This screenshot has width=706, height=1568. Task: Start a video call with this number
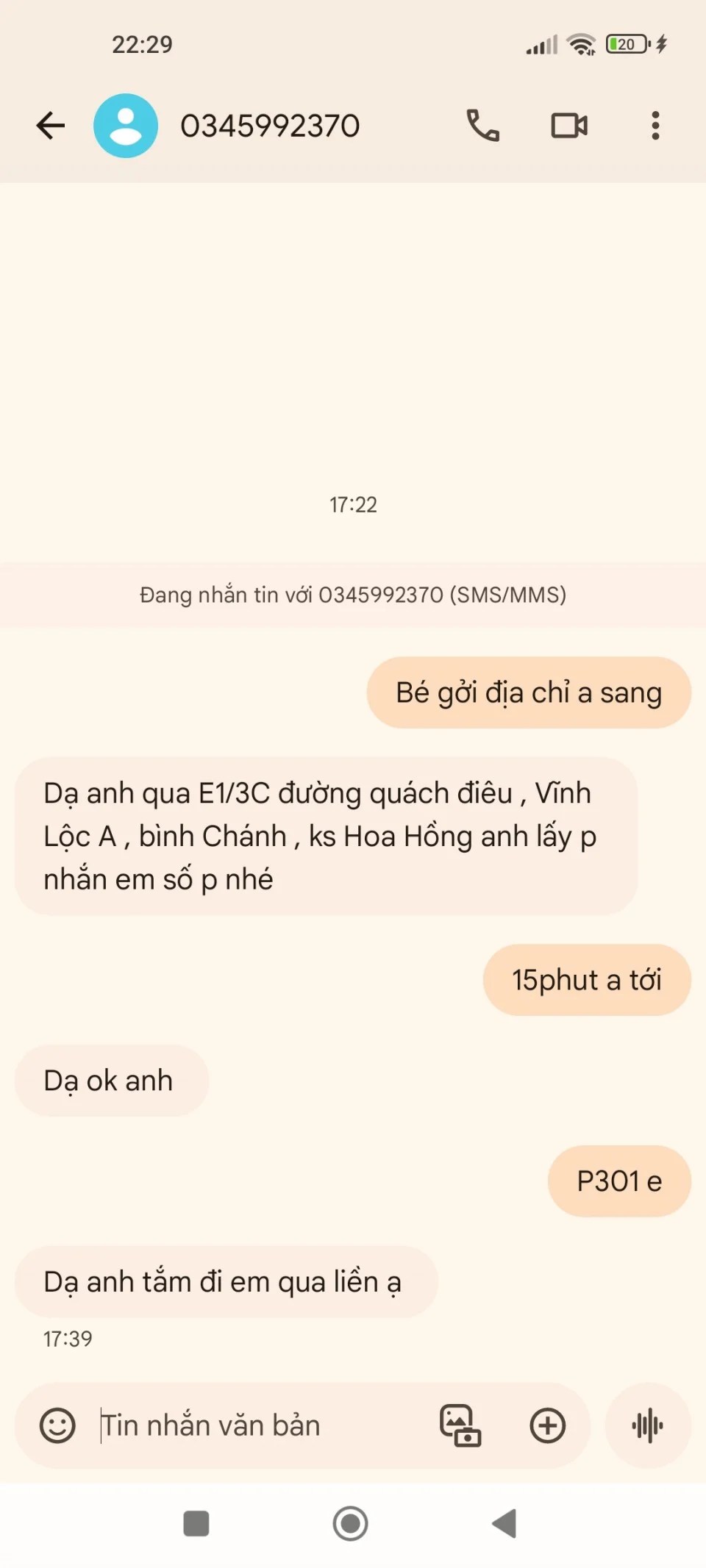[569, 126]
